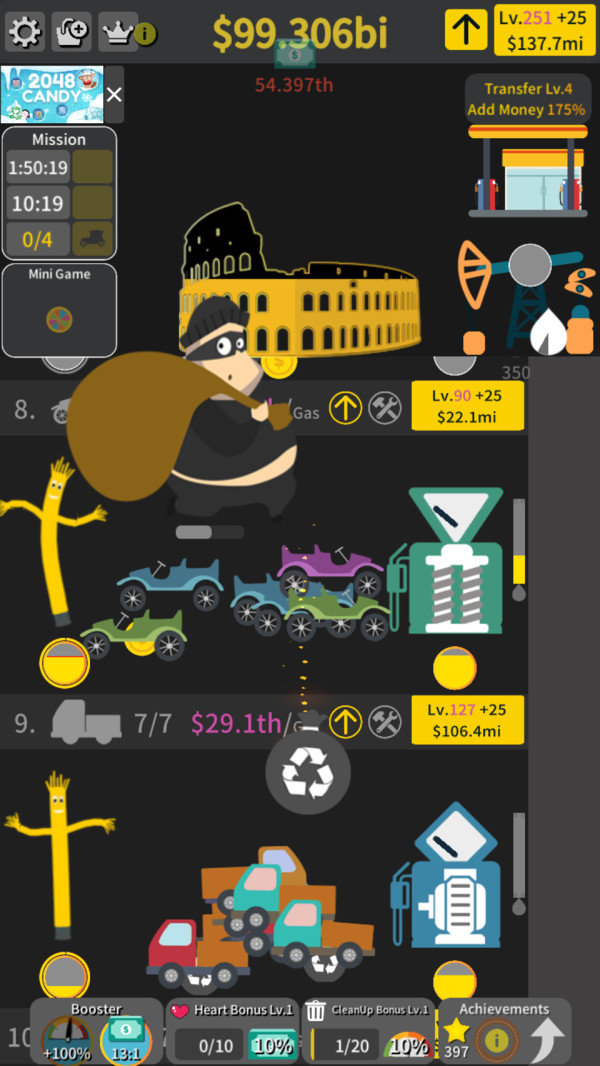Open the settings gear
This screenshot has height=1066, width=600.
(x=24, y=32)
